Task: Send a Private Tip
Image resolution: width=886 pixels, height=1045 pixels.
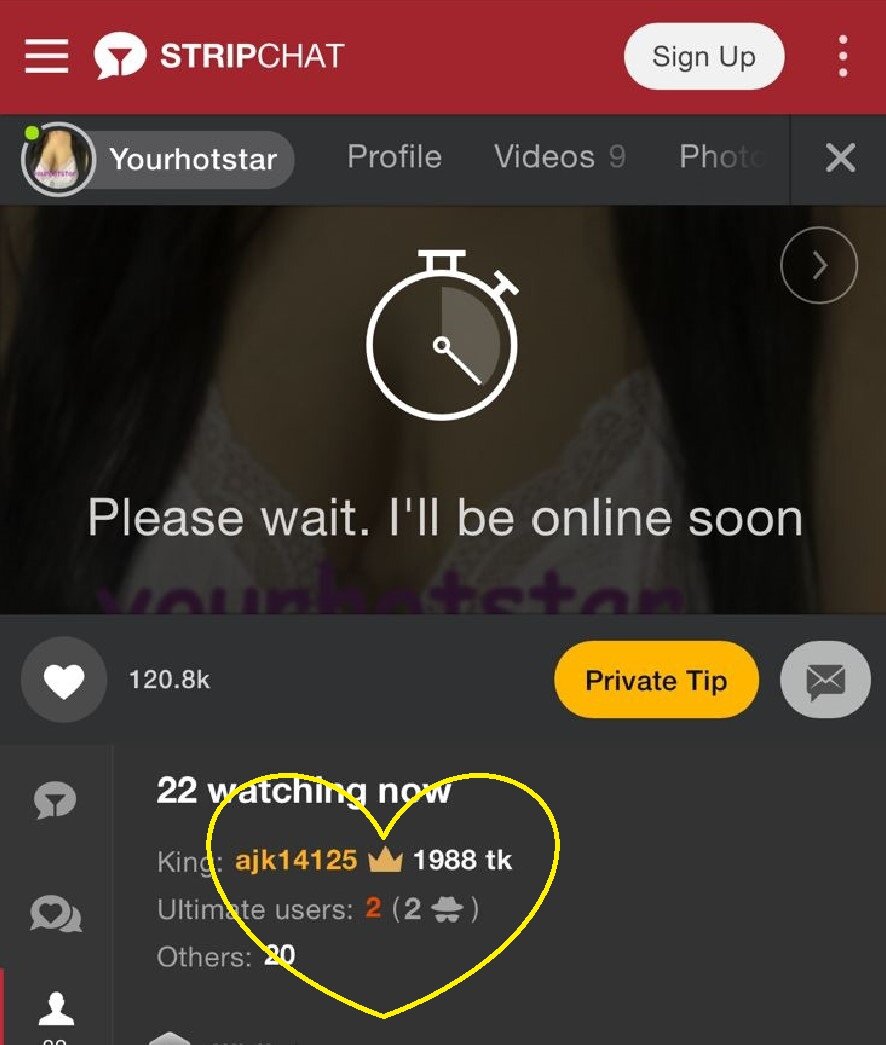Action: tap(656, 681)
